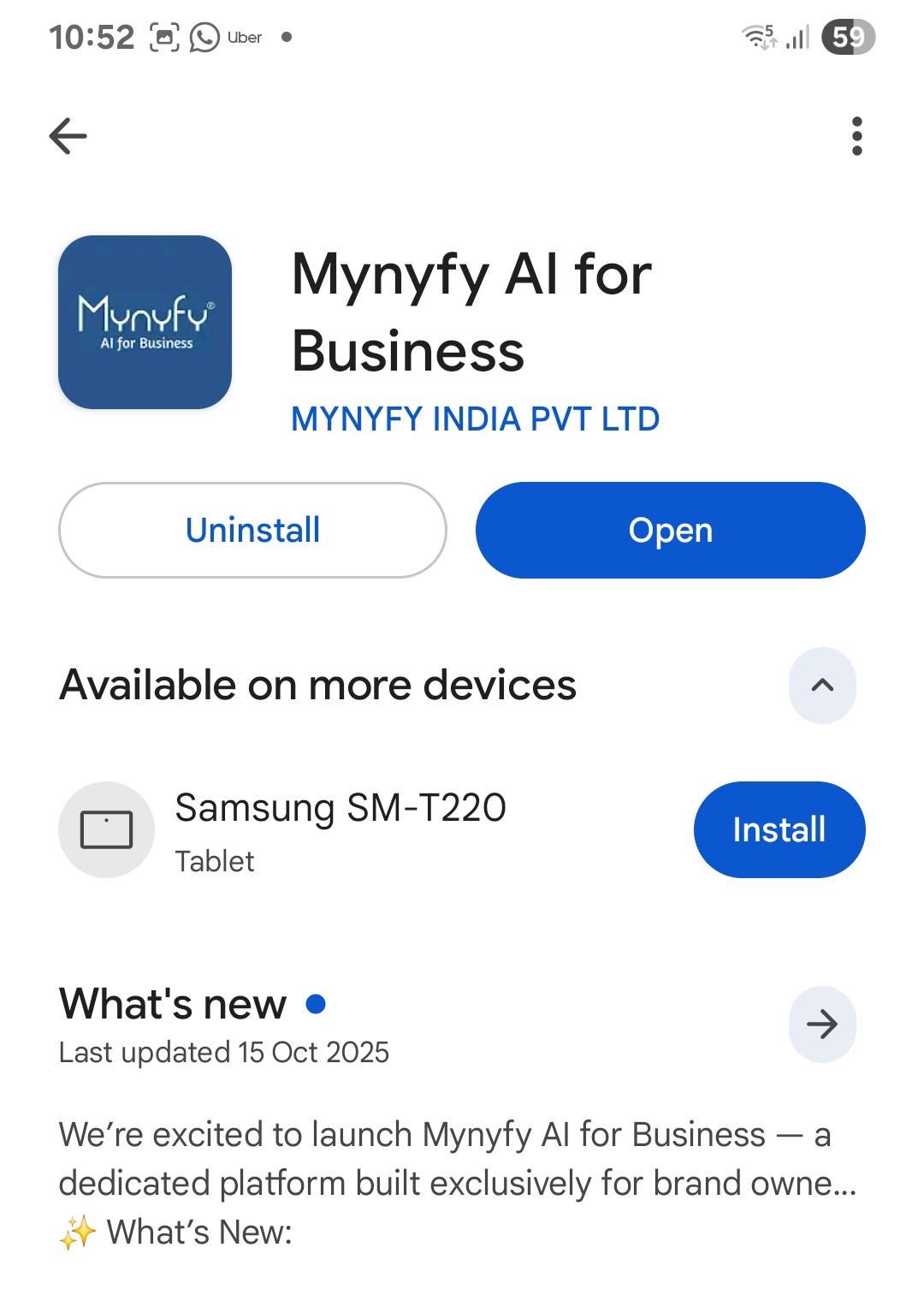Open the MYNYFY INDIA PVT LTD developer page
The image size is (924, 1289).
click(x=474, y=419)
